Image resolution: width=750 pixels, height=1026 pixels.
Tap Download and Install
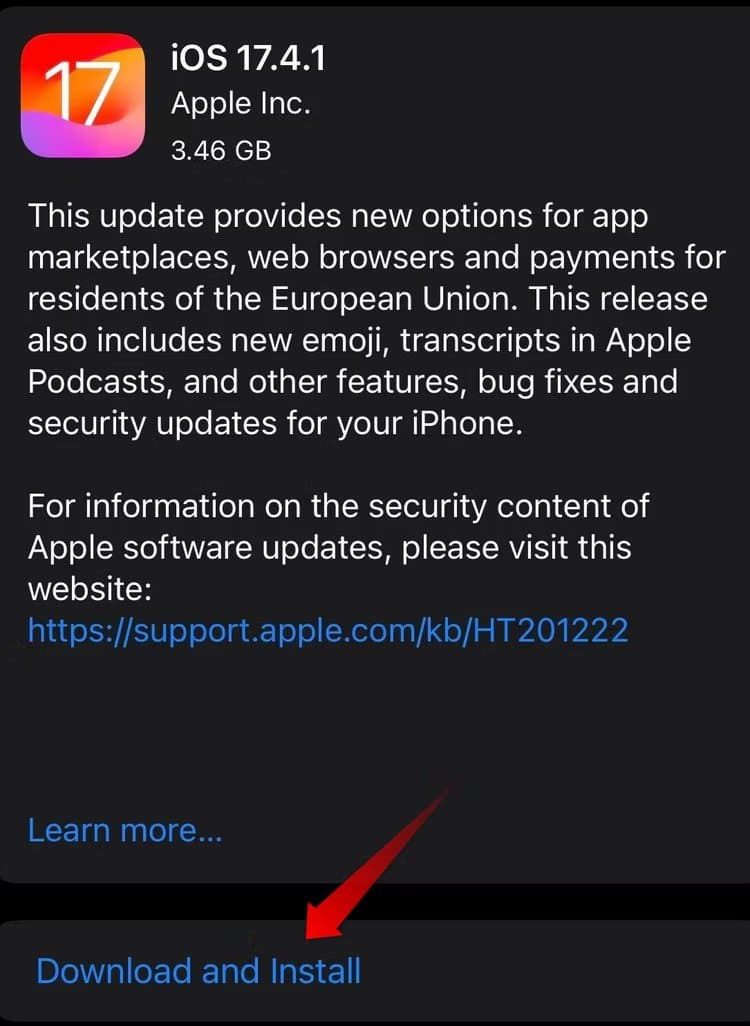(x=199, y=970)
